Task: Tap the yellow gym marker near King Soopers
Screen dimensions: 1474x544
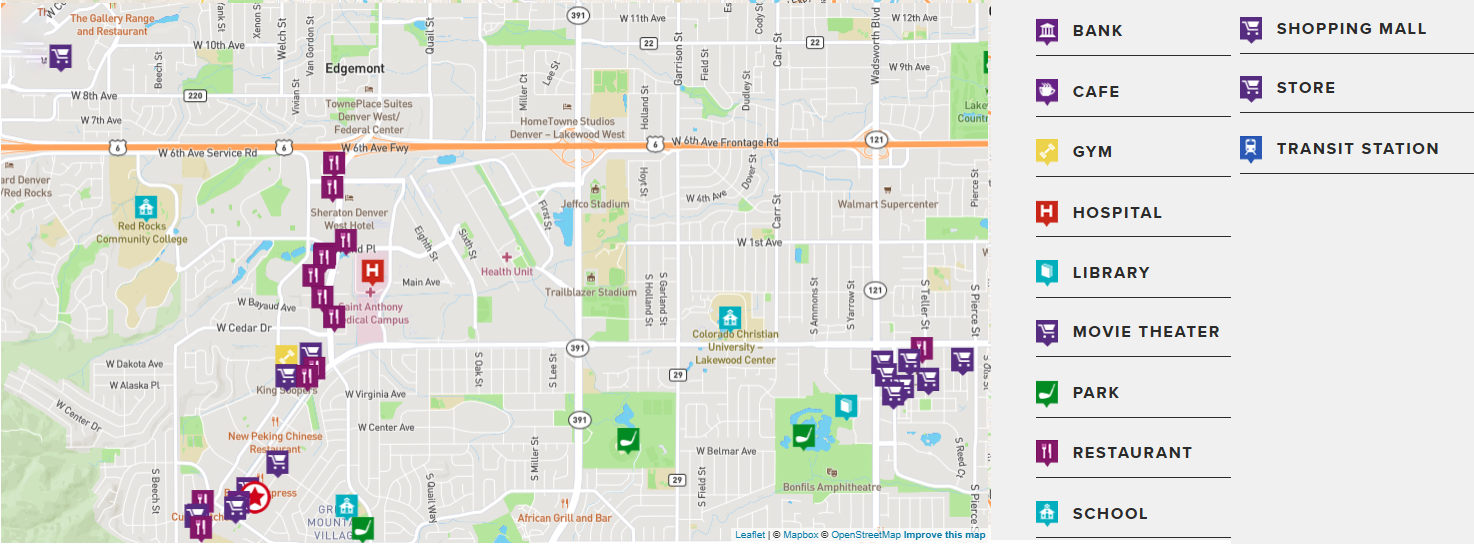Action: (x=286, y=355)
